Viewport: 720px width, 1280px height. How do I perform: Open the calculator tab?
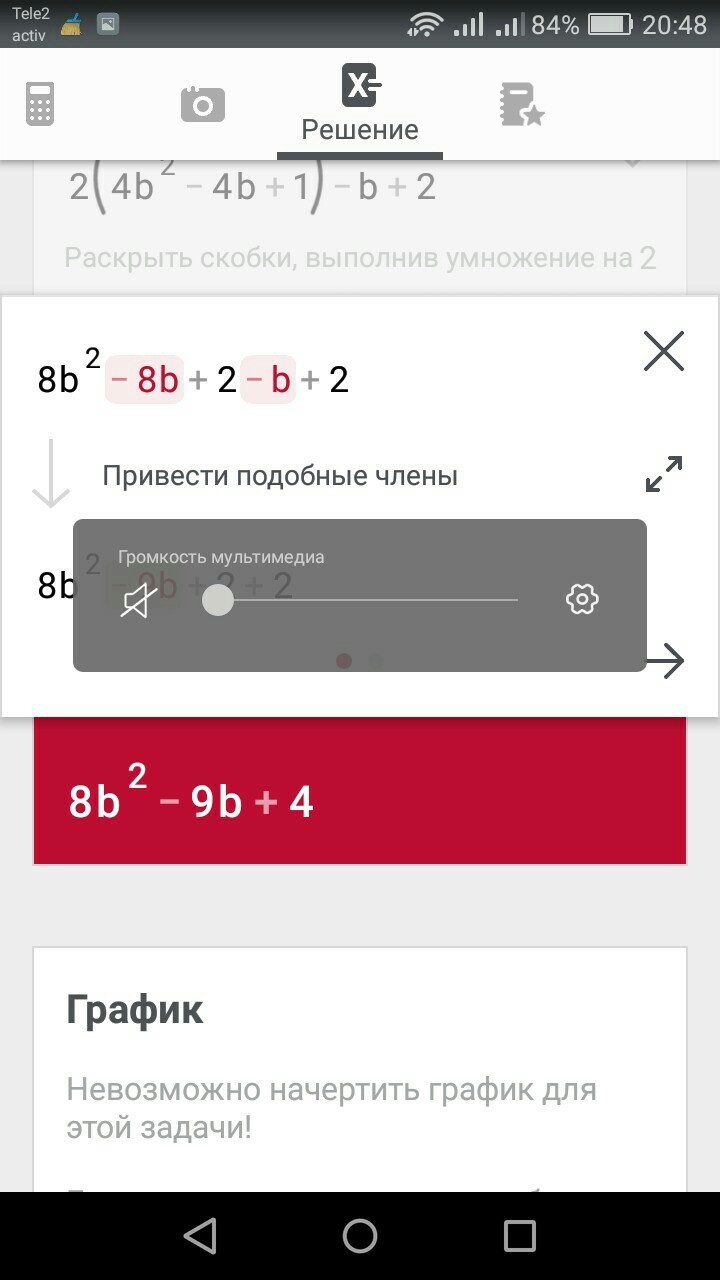(x=39, y=104)
